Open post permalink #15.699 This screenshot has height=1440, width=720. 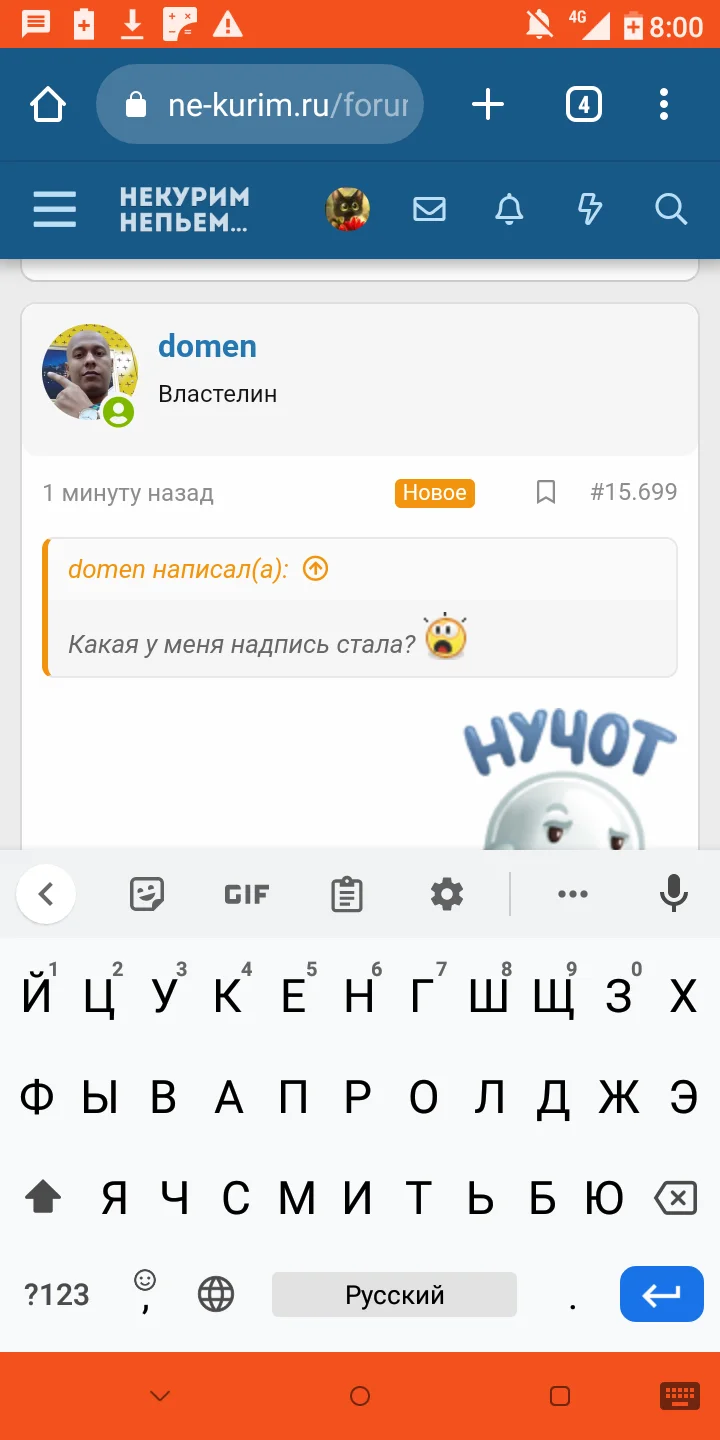point(635,492)
